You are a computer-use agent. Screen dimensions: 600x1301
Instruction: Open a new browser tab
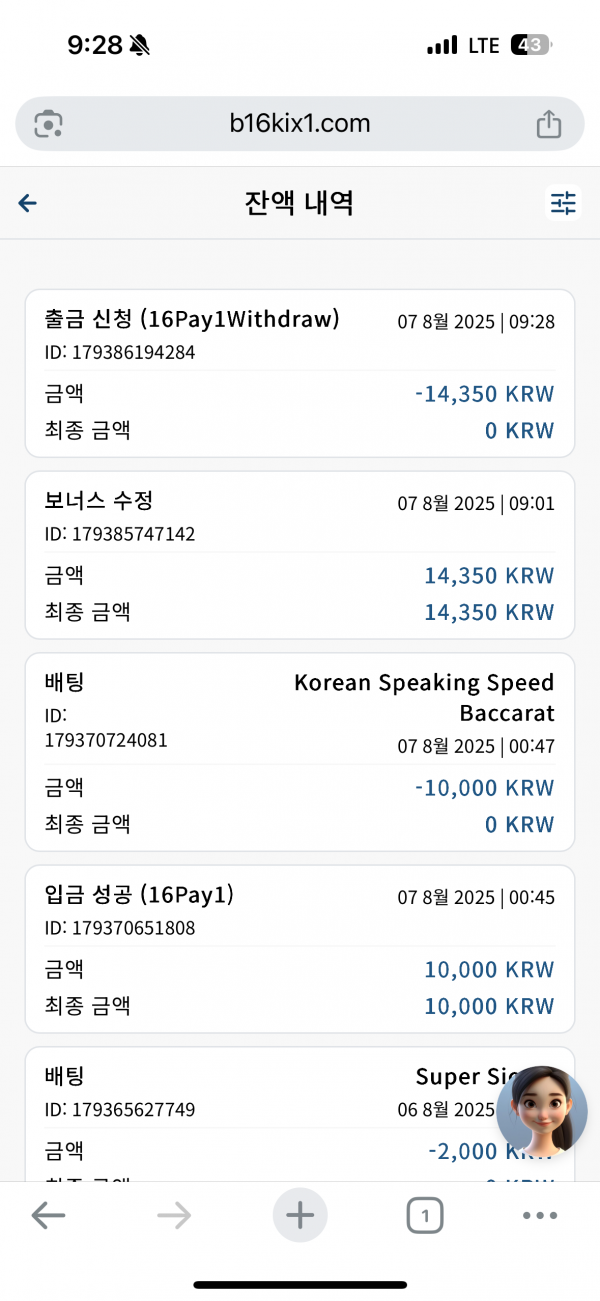click(x=300, y=1216)
